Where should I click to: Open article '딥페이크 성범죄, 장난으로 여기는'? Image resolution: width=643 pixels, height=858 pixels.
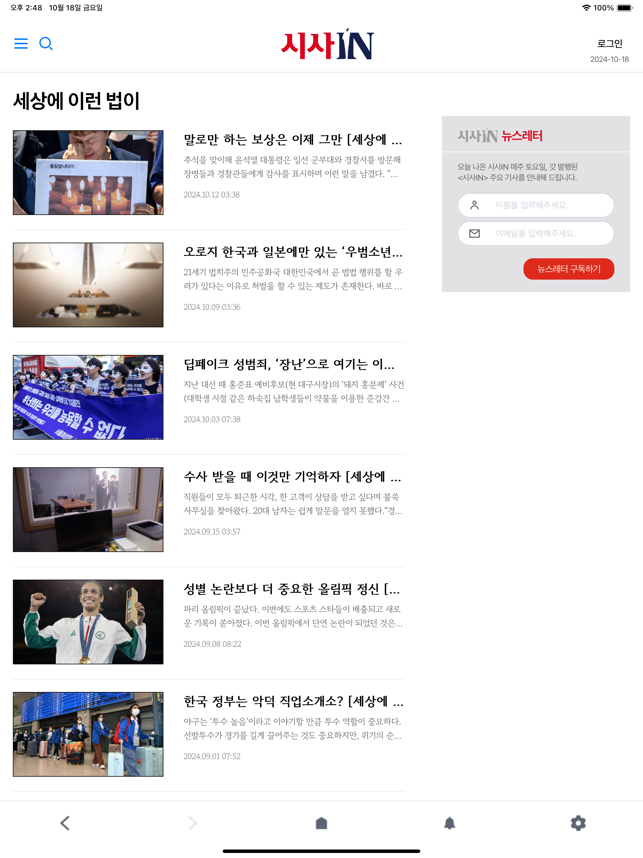tap(290, 364)
